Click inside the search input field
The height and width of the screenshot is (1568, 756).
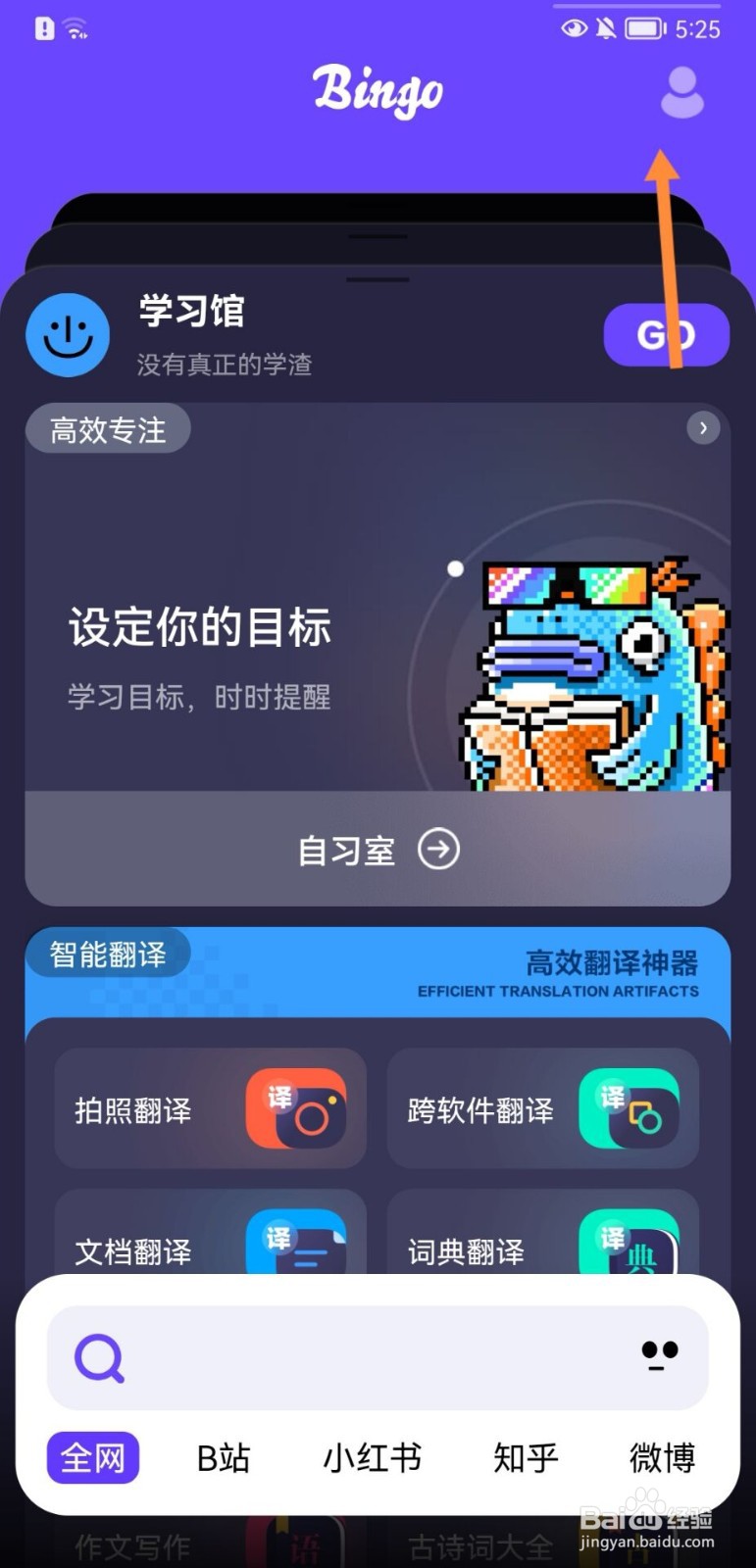pos(373,1357)
